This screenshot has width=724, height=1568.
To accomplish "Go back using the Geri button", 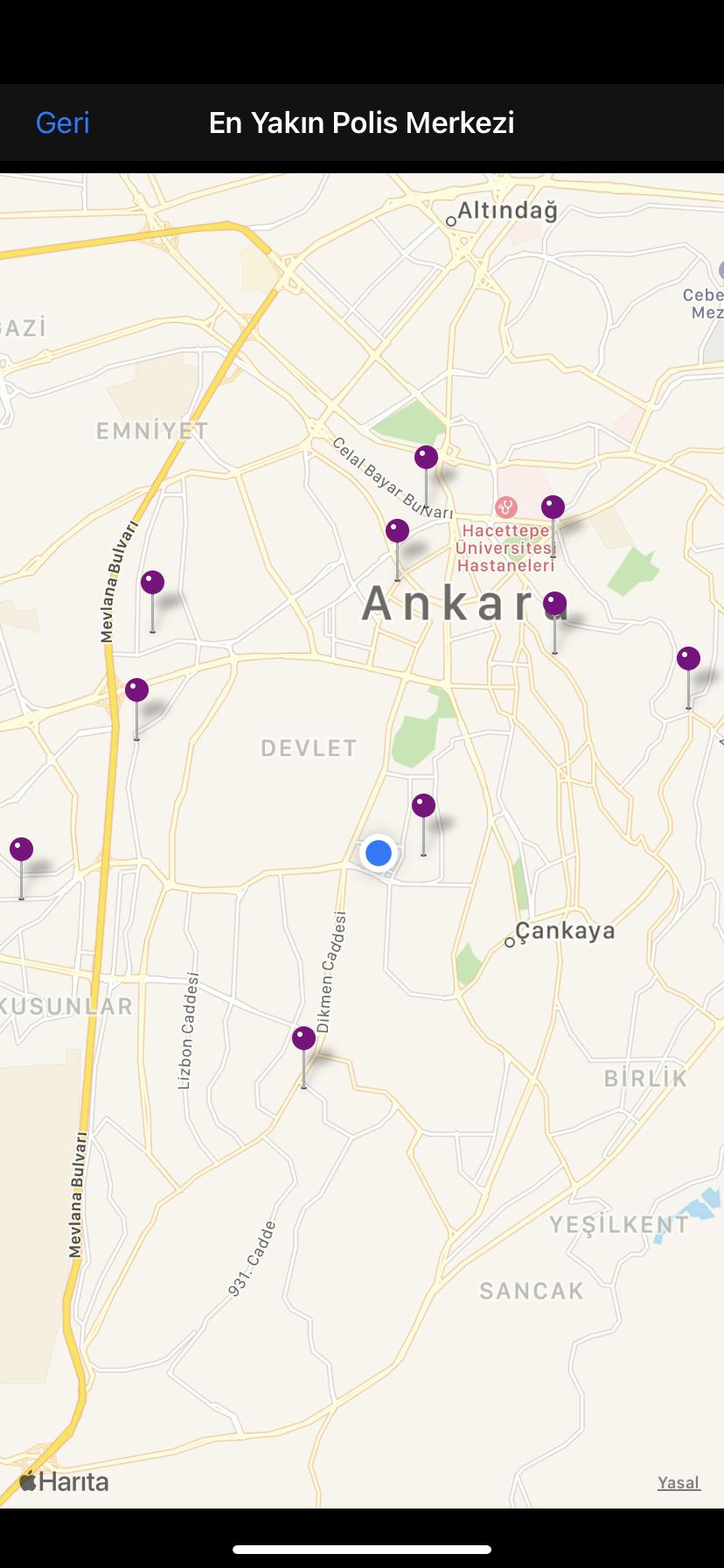I will pos(62,122).
